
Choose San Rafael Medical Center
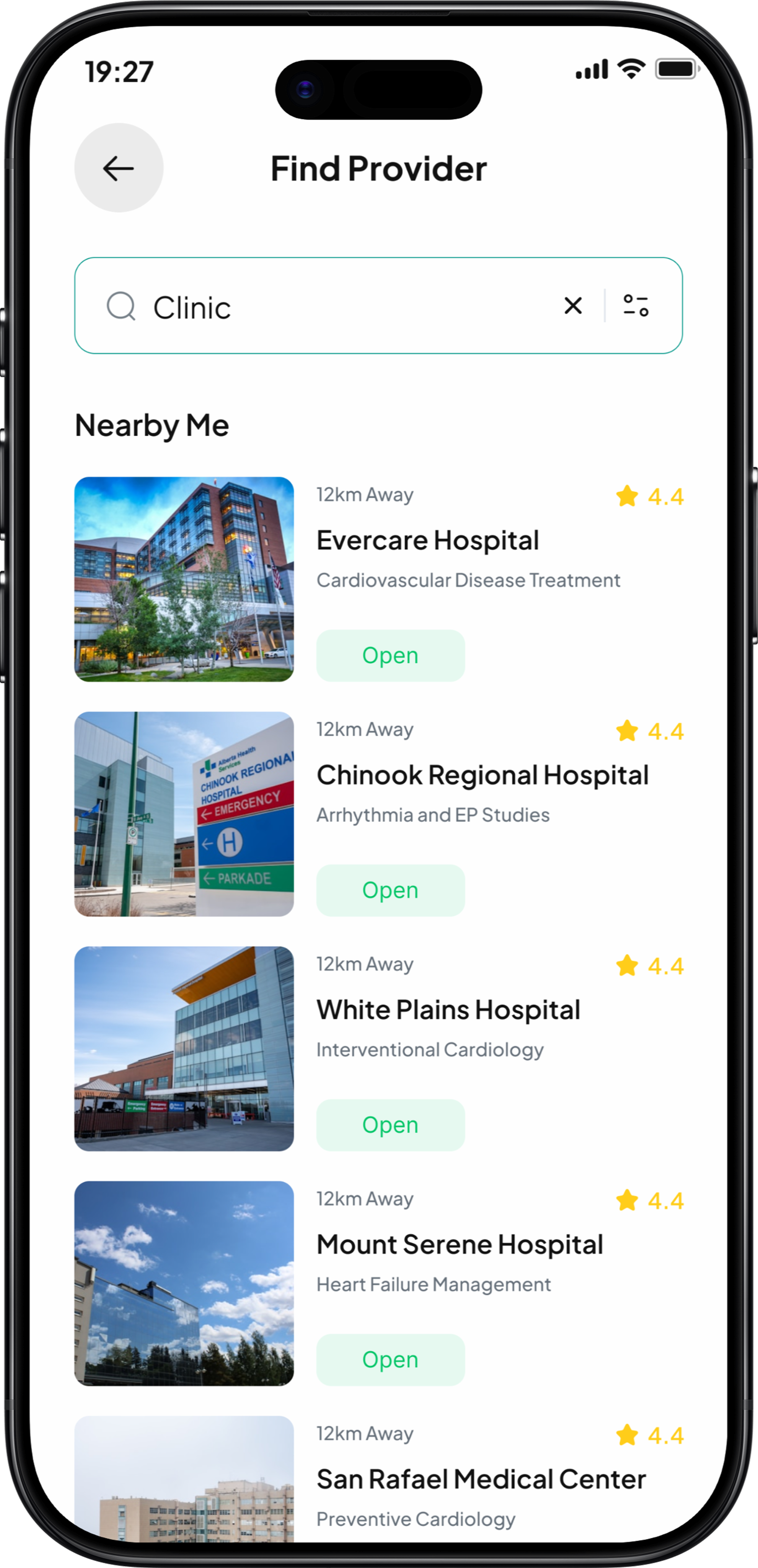pyautogui.click(x=481, y=1479)
